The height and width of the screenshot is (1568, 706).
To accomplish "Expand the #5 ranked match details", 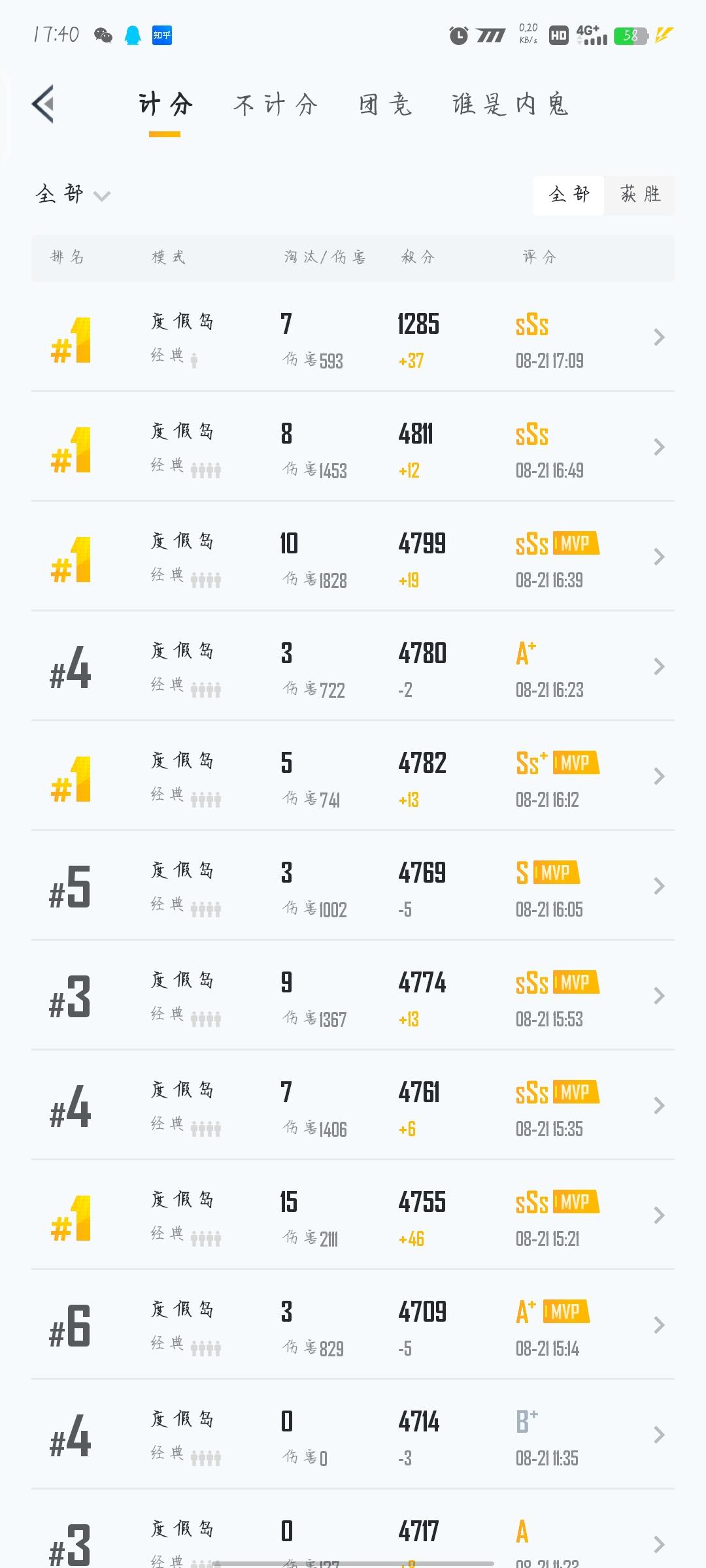I will [658, 885].
